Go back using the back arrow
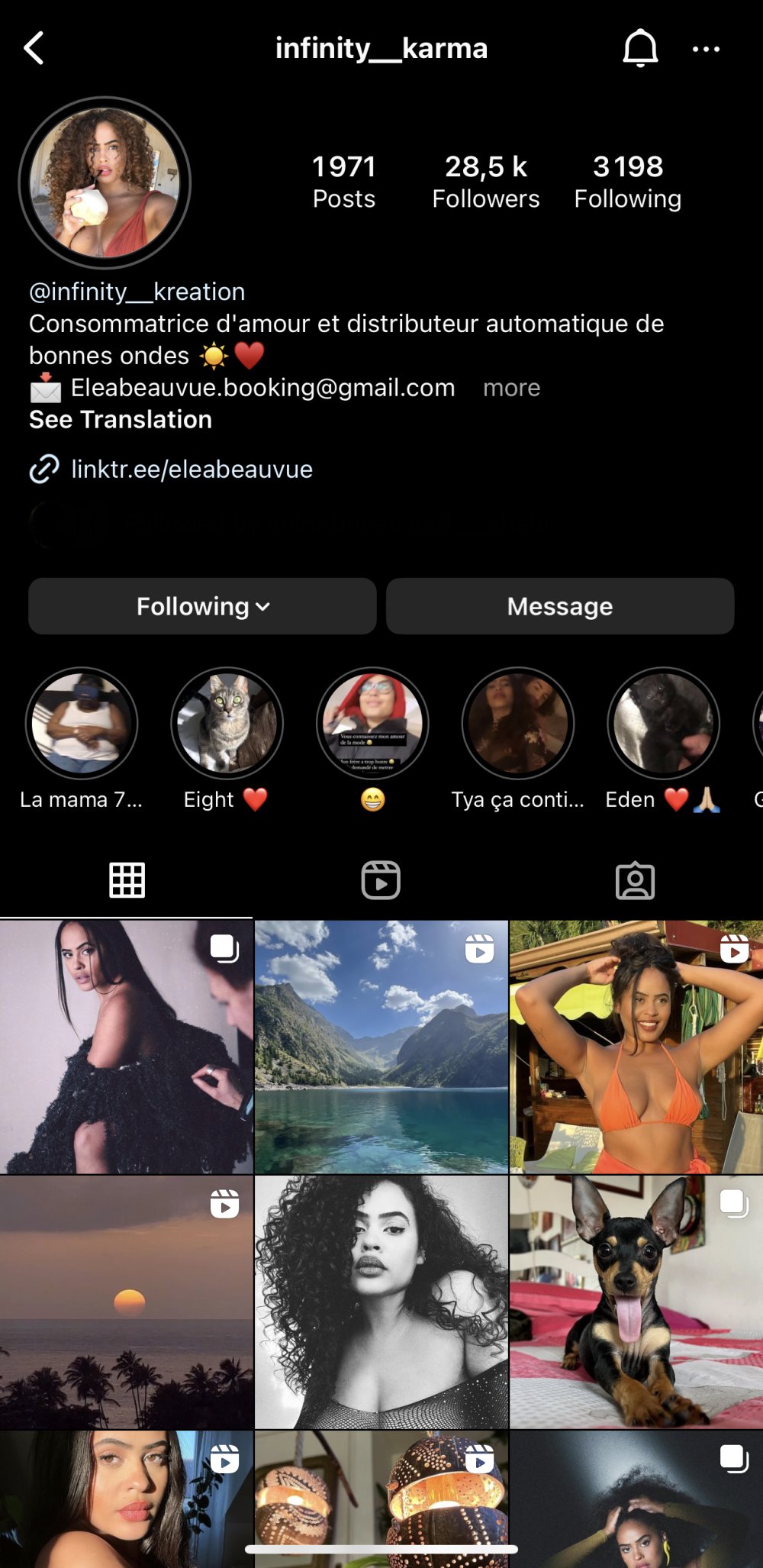763x1568 pixels. [34, 49]
